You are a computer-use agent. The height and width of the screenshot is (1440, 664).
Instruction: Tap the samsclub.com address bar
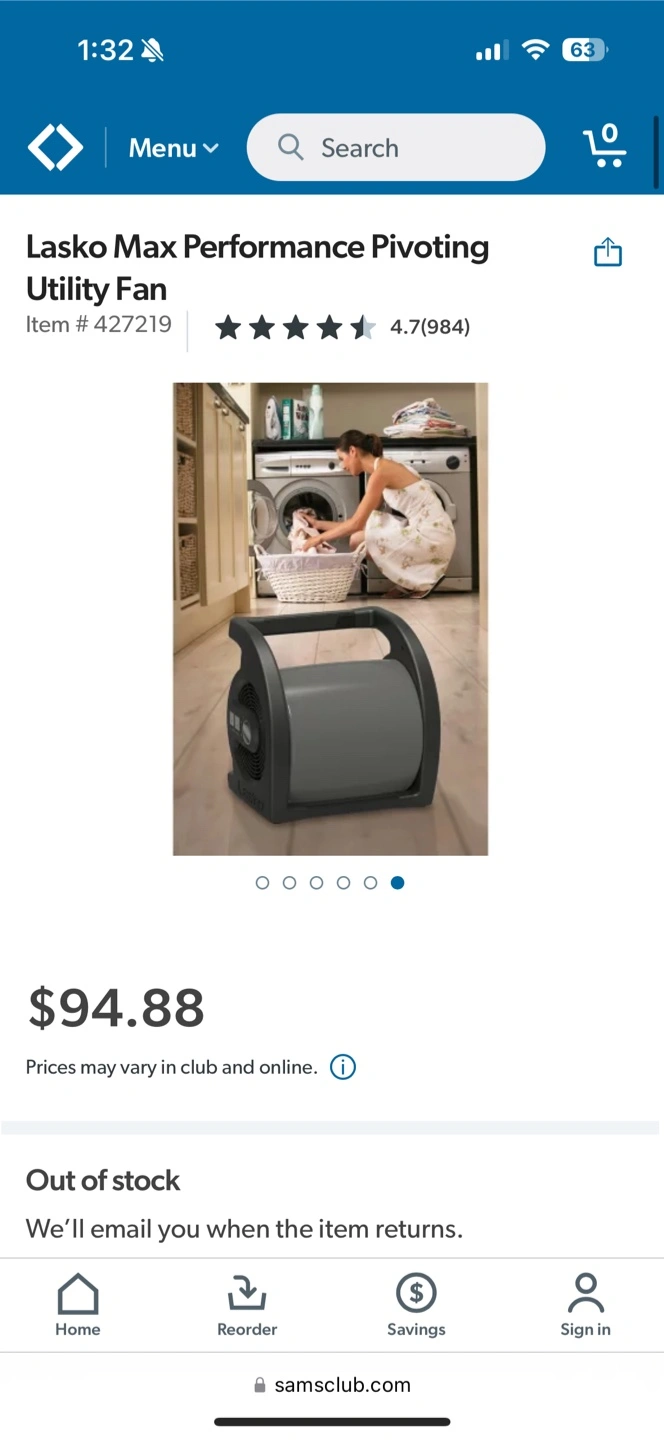click(332, 1385)
